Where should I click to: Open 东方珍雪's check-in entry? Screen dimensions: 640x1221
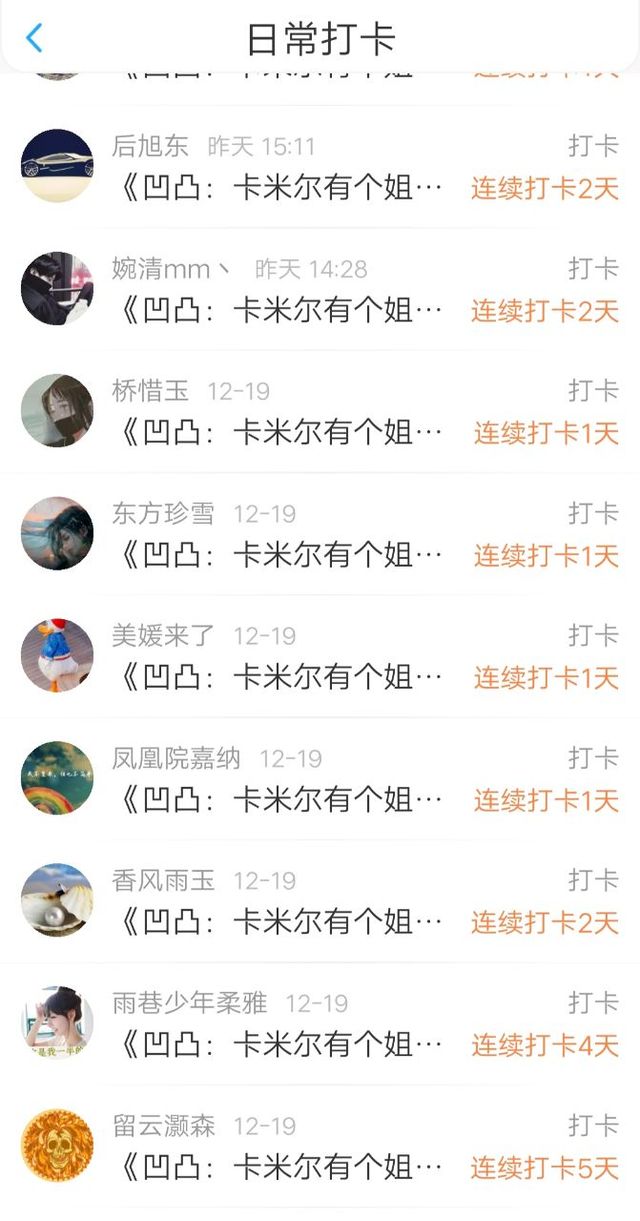click(x=320, y=534)
